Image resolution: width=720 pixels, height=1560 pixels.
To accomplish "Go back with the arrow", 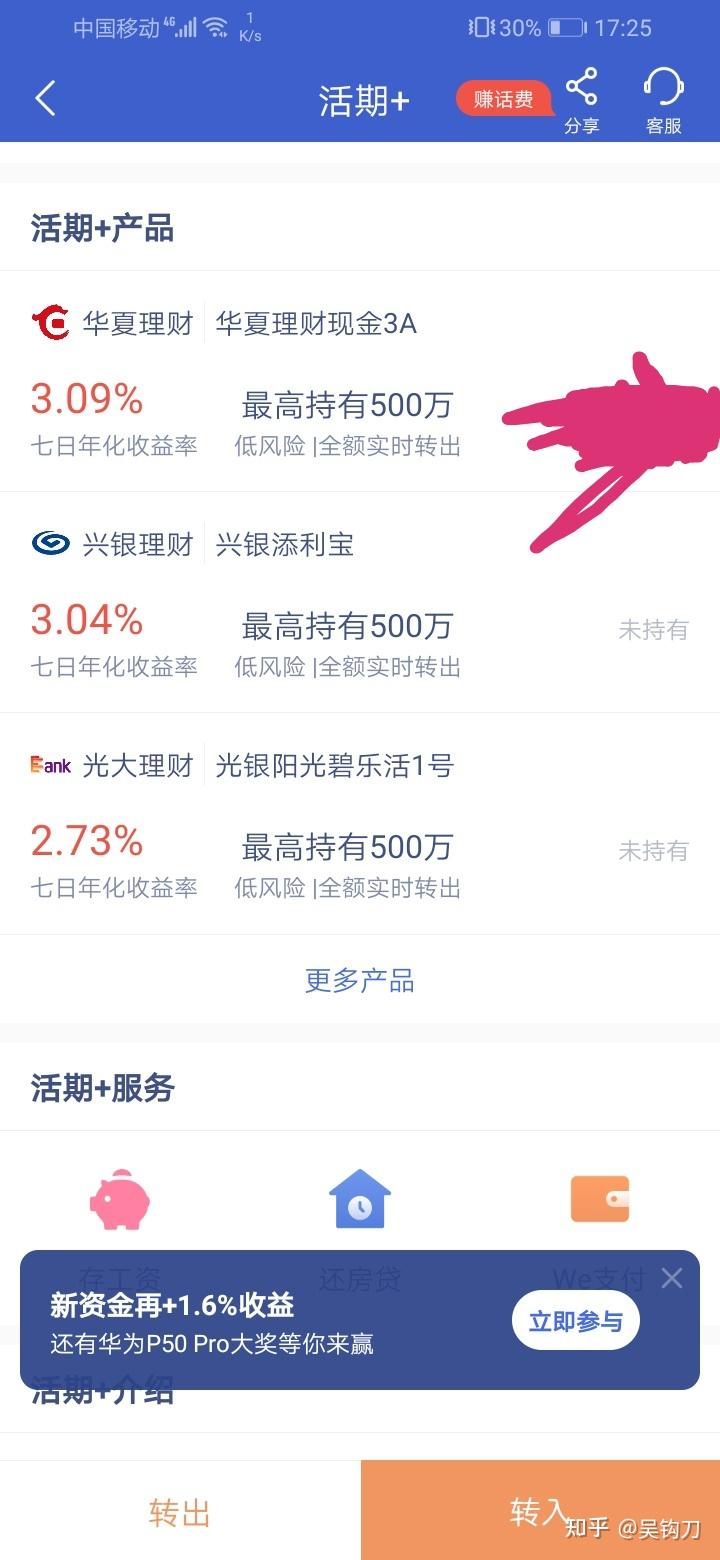I will click(44, 97).
